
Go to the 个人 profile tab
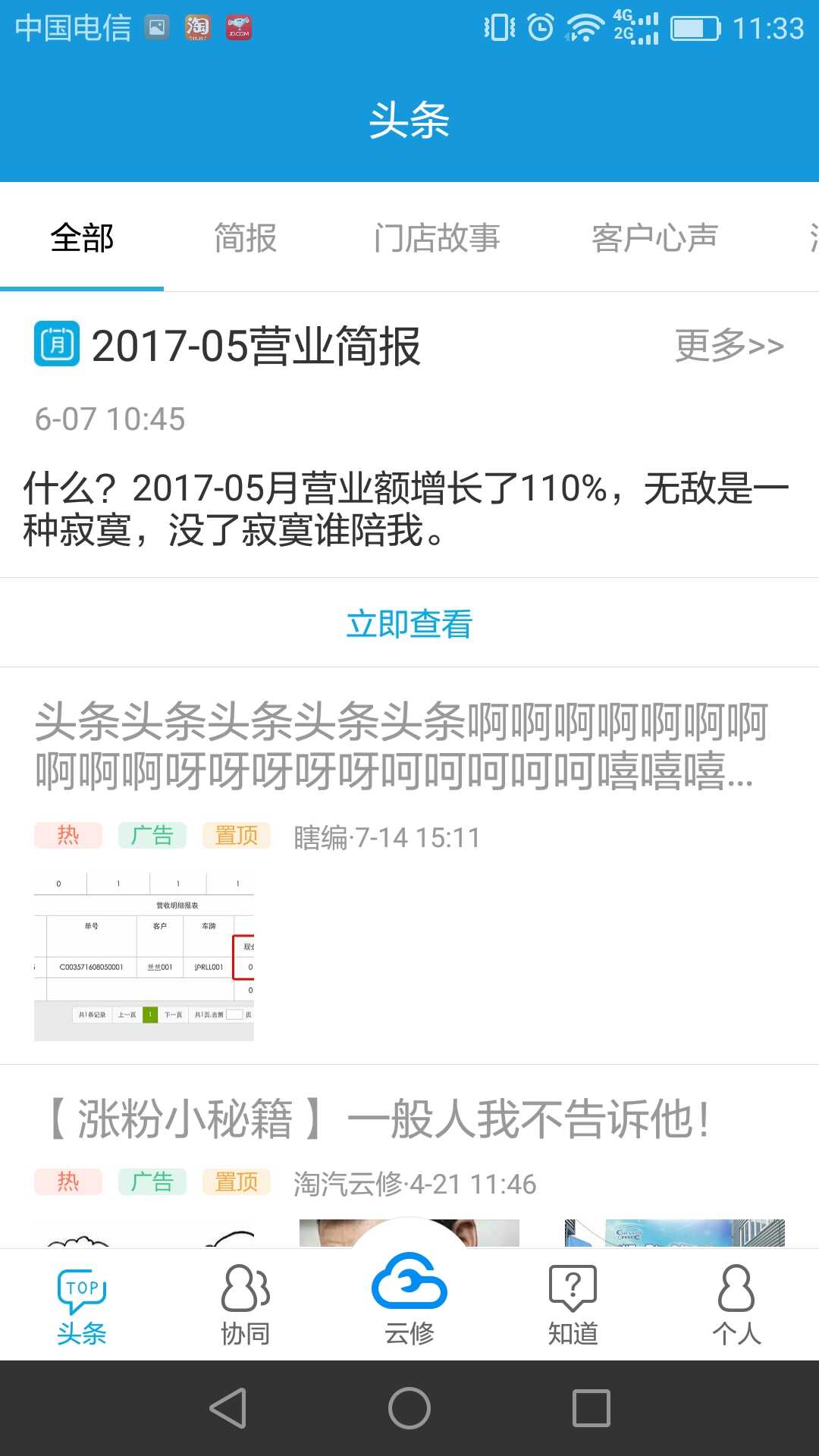click(736, 1306)
